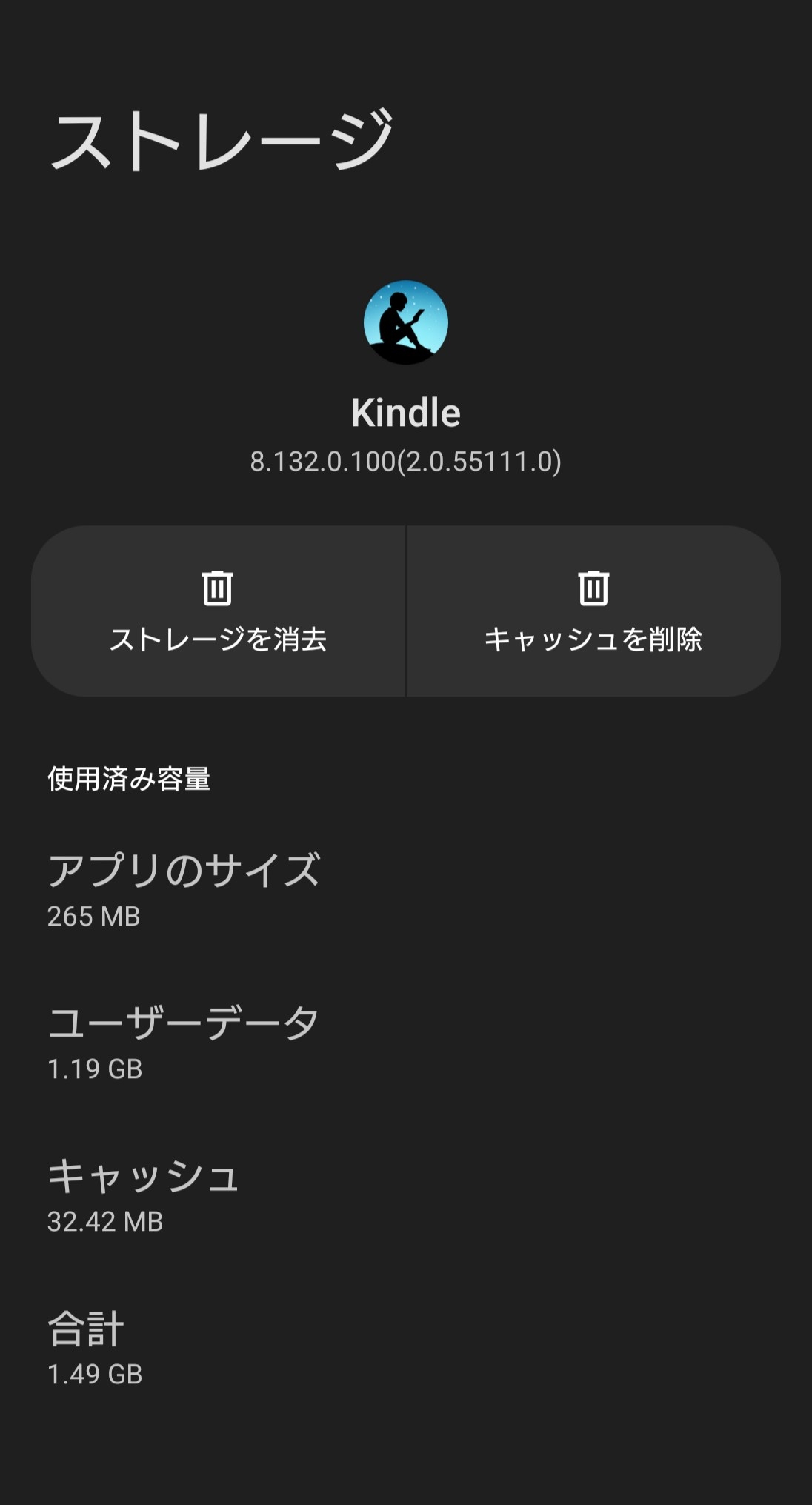Tap キャッシュを削除 to delete Kindle cache
The height and width of the screenshot is (1505, 812).
coord(593,612)
